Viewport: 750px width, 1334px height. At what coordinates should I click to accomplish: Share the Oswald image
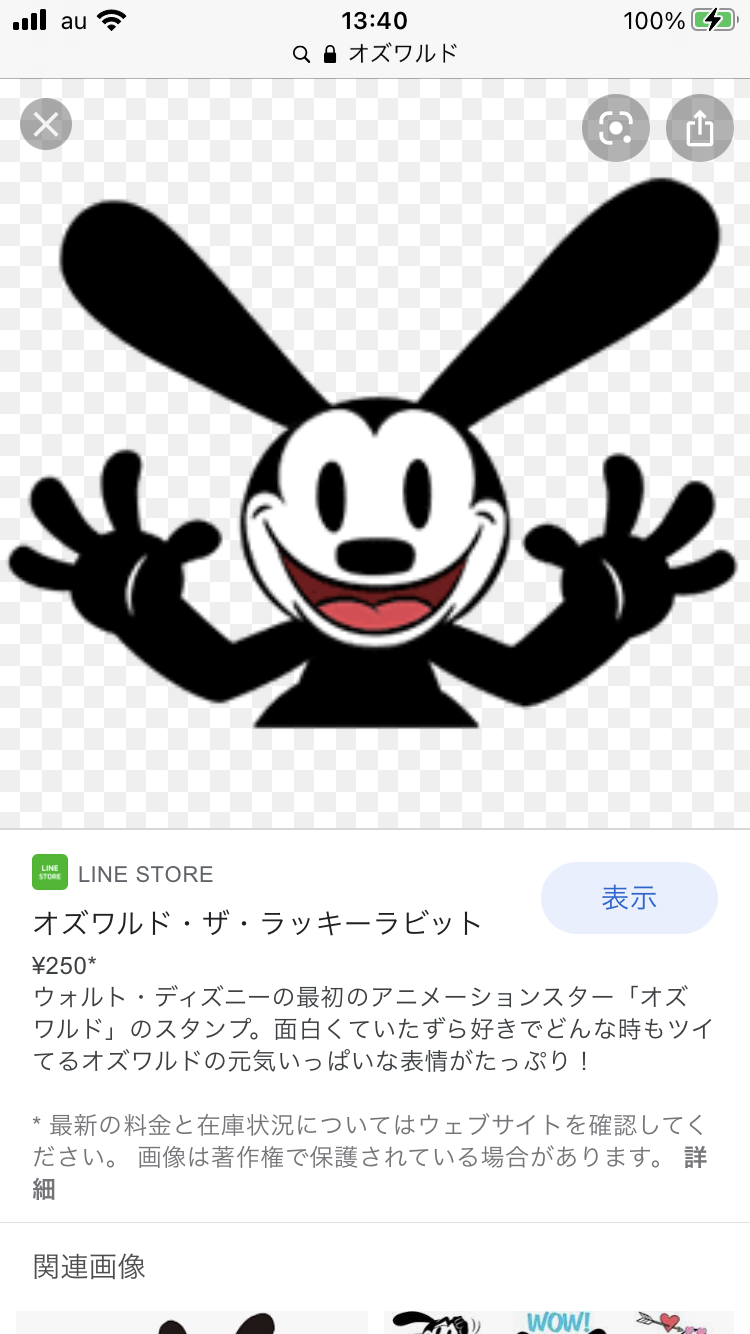coord(700,128)
